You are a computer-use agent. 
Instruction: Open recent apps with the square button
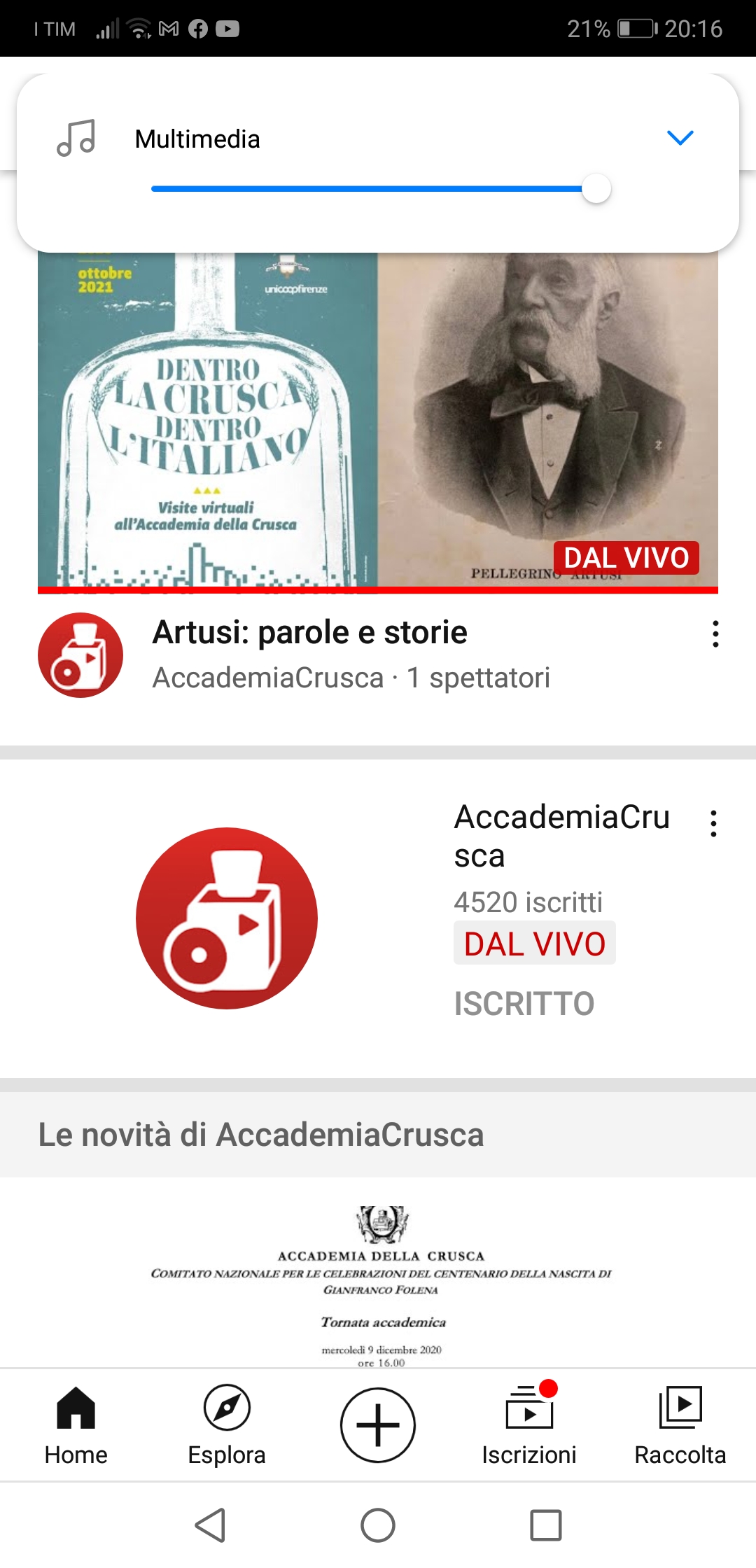pyautogui.click(x=546, y=1525)
